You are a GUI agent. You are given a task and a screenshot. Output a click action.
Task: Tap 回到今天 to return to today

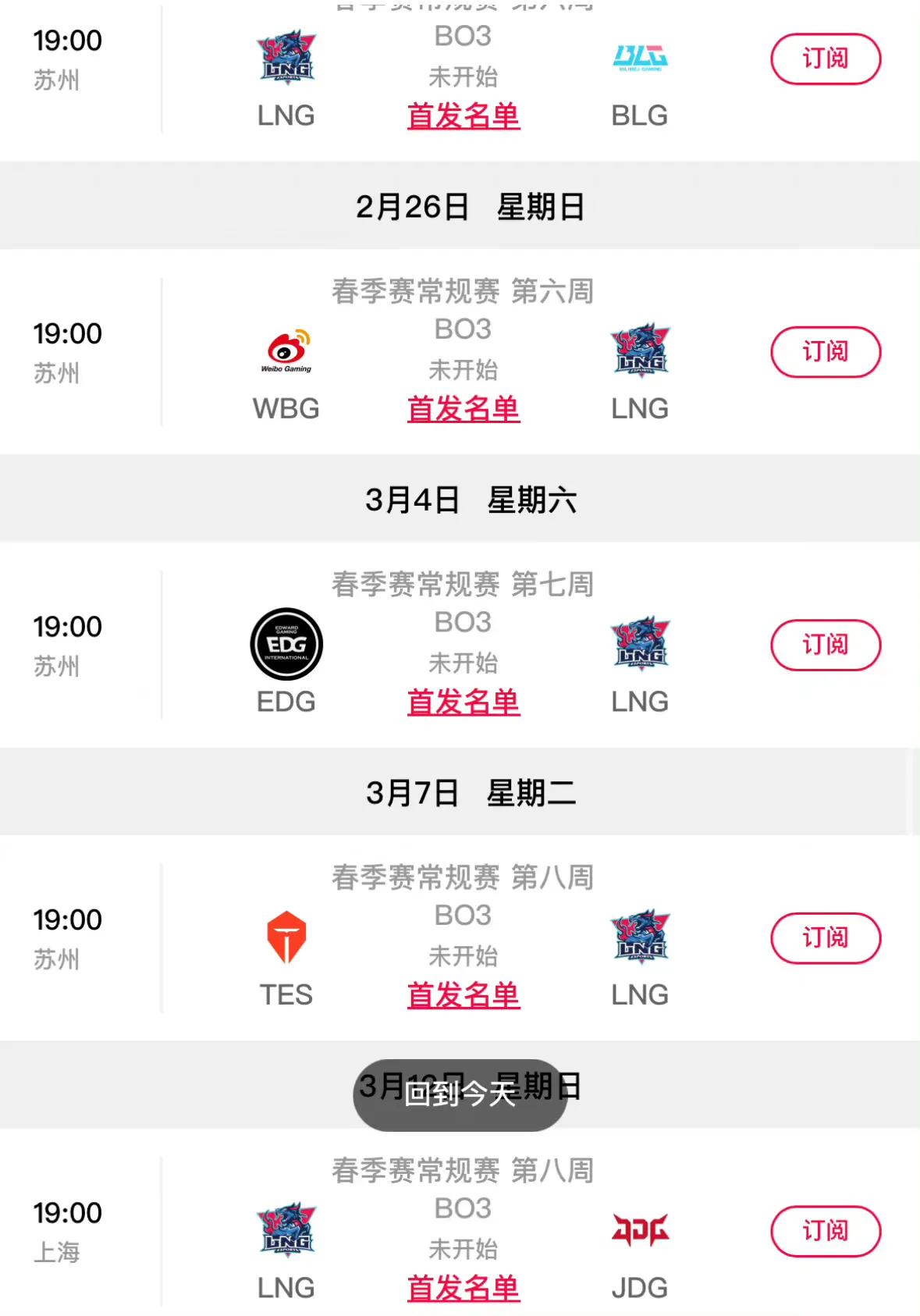click(460, 1094)
